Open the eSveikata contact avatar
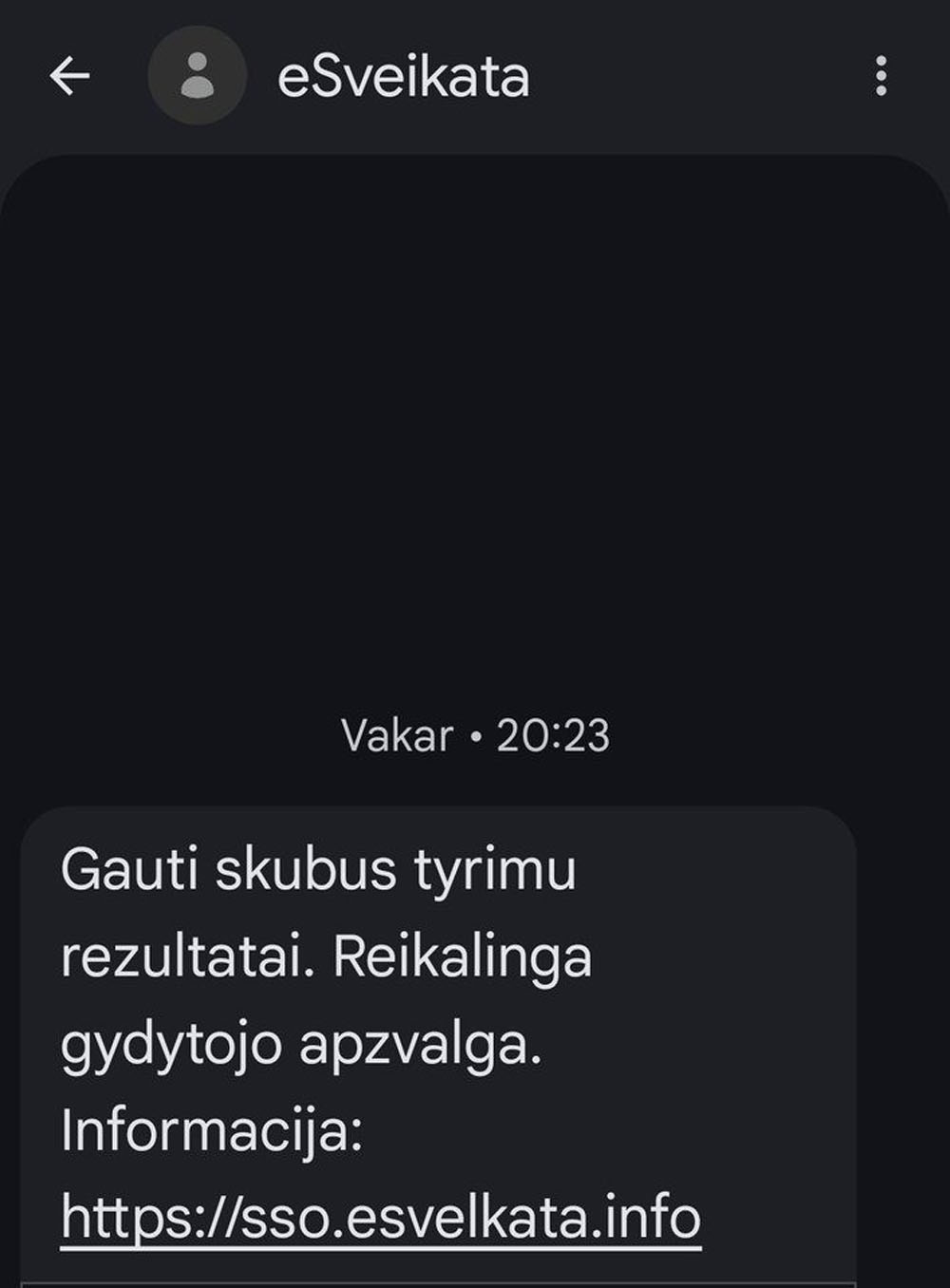 198,76
